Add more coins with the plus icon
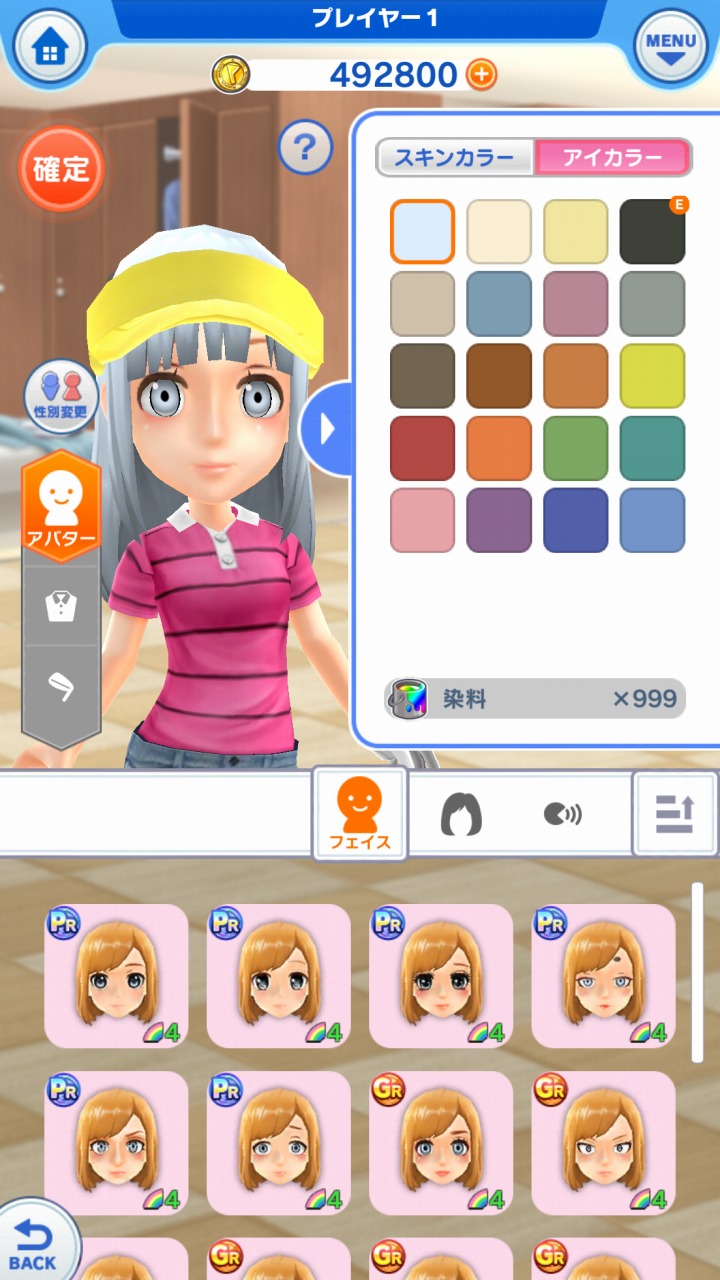This screenshot has height=1280, width=720. [481, 74]
